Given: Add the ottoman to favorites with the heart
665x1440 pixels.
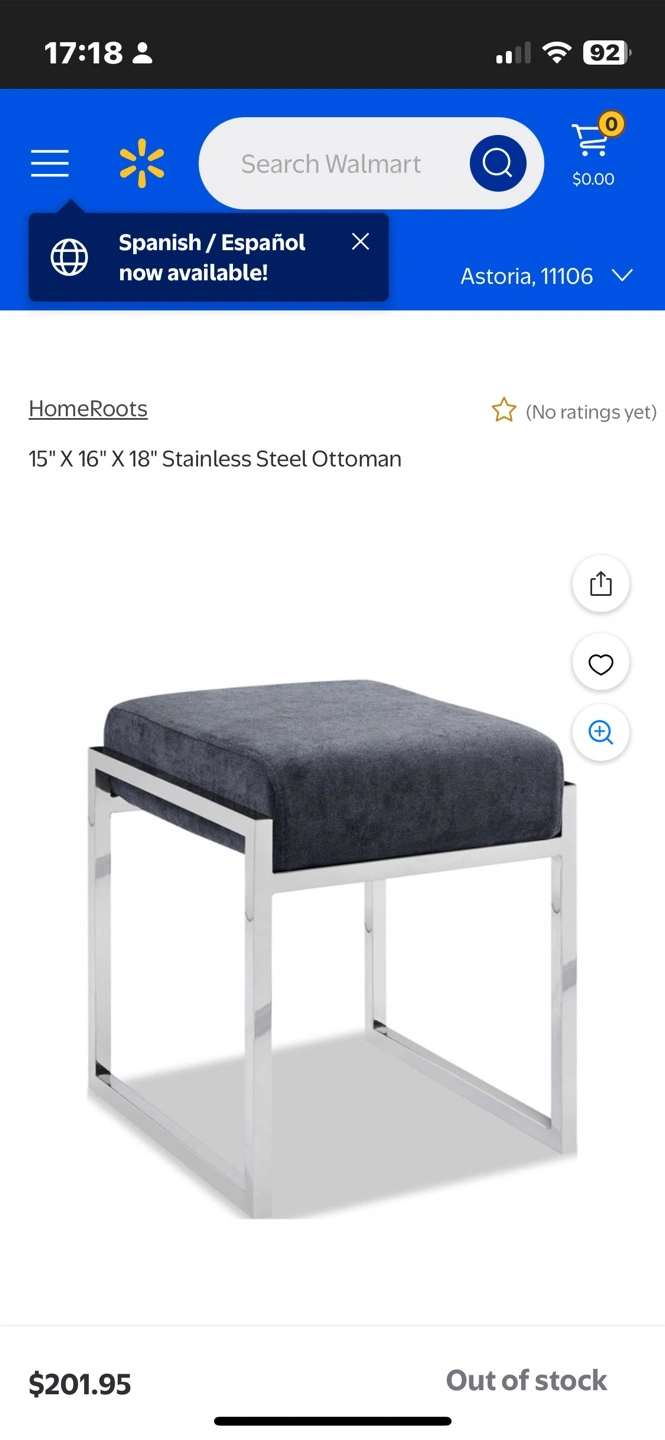Looking at the screenshot, I should [600, 664].
